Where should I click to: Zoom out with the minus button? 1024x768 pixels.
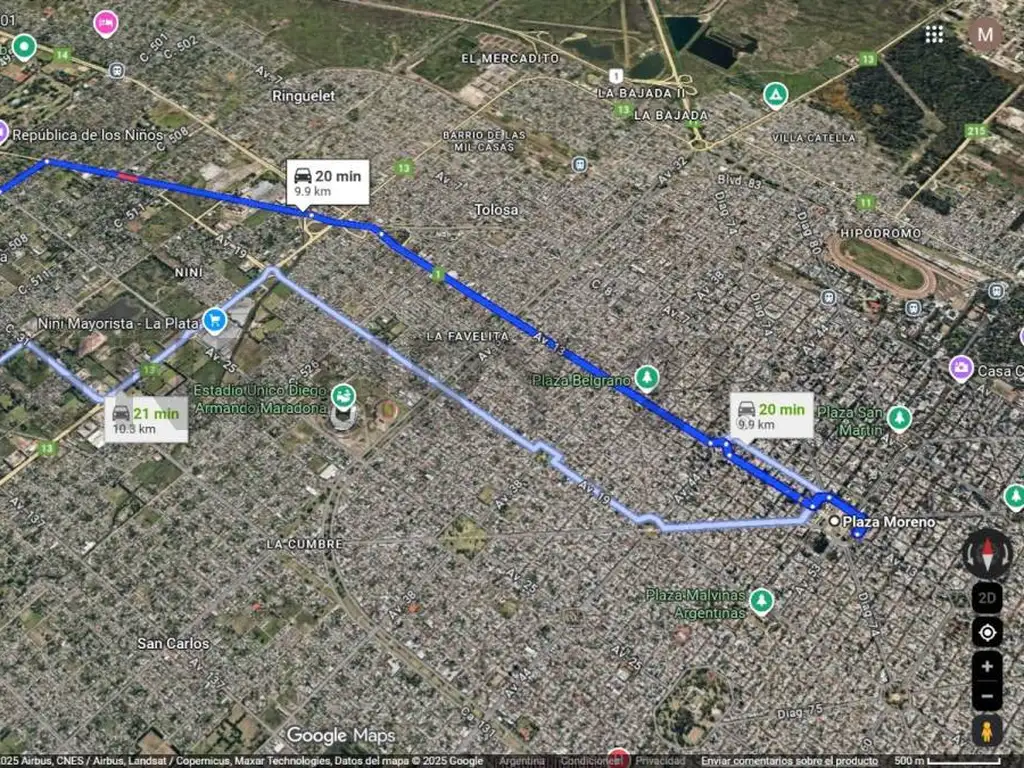tap(987, 695)
